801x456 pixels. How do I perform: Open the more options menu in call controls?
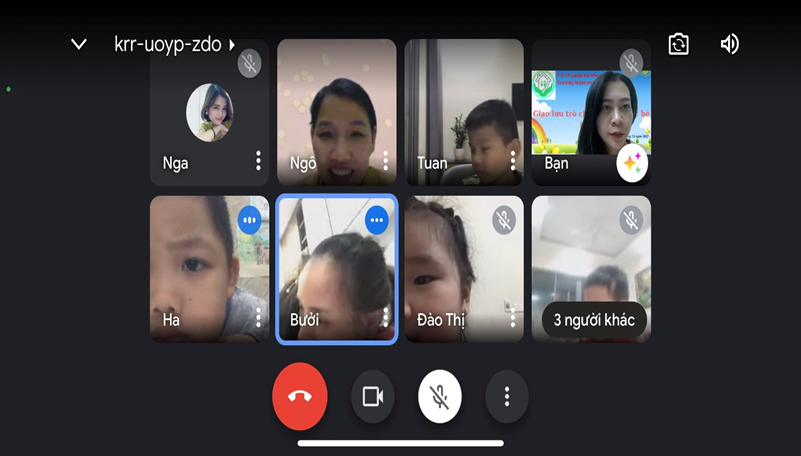coord(507,396)
